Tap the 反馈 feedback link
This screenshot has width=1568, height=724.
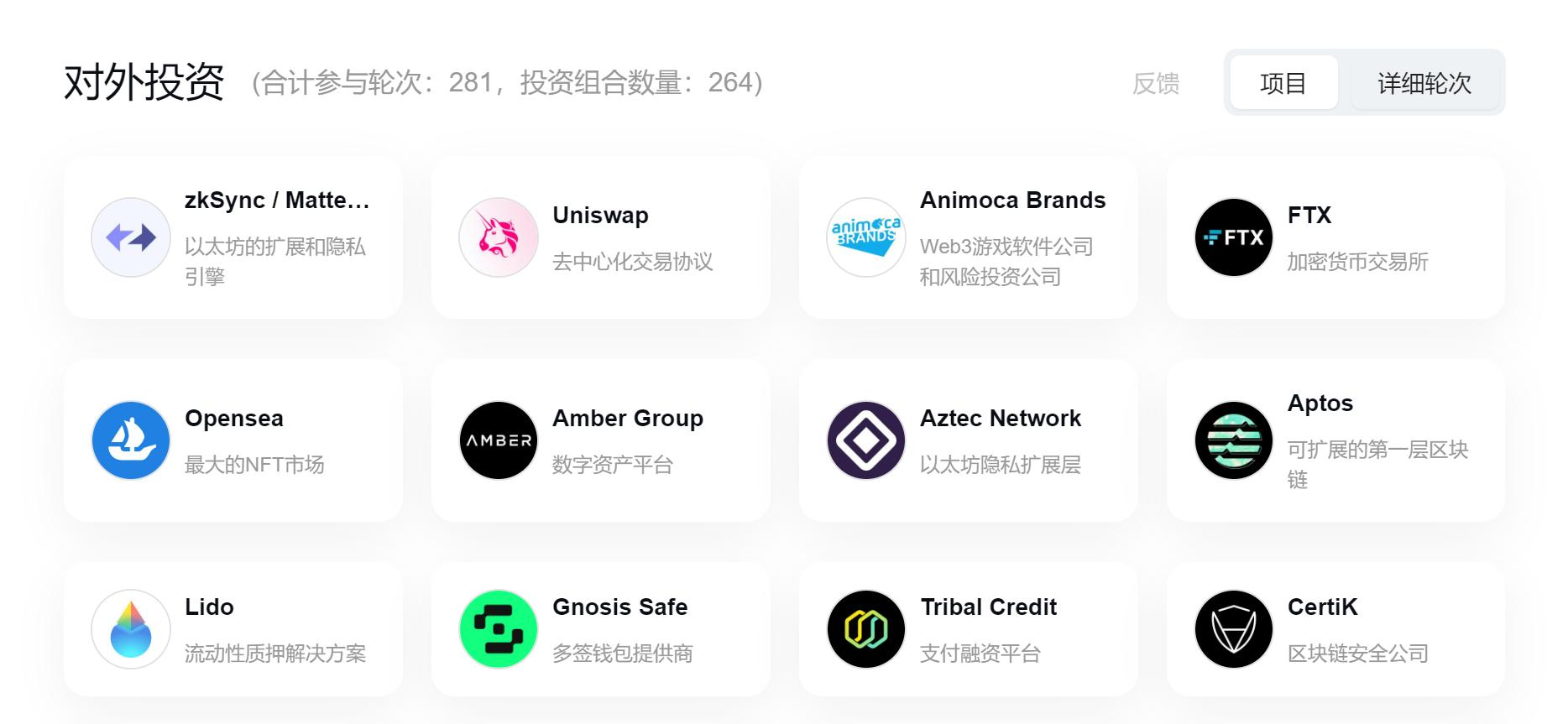coord(1156,83)
